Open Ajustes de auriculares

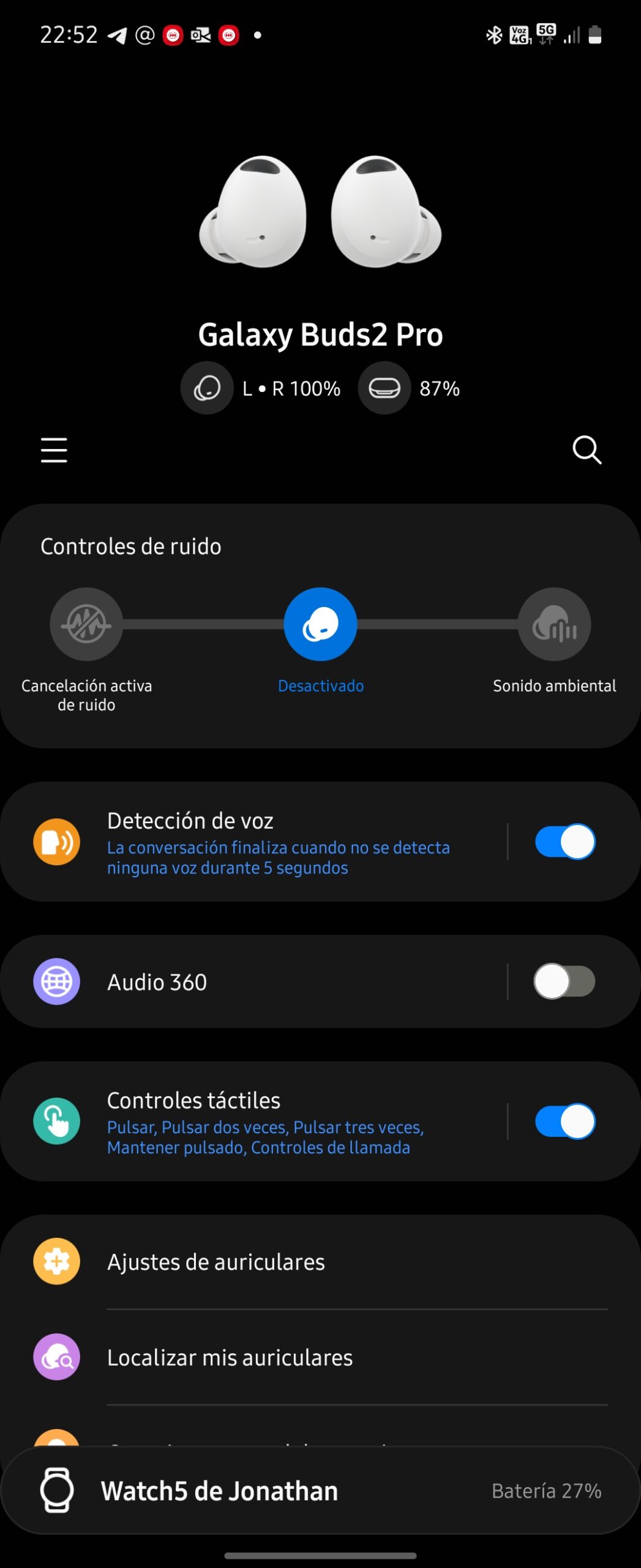(320, 1262)
